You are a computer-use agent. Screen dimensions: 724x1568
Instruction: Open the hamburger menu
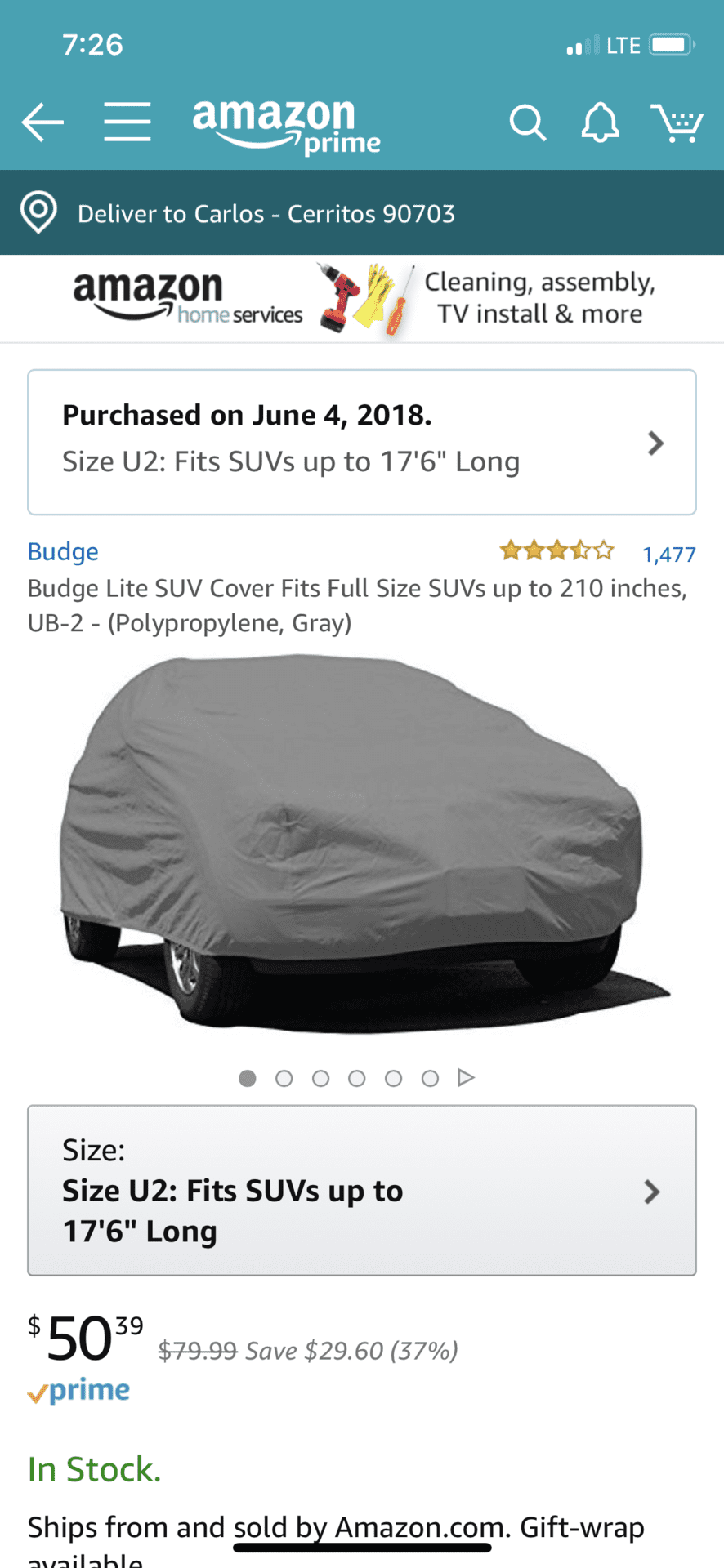127,122
